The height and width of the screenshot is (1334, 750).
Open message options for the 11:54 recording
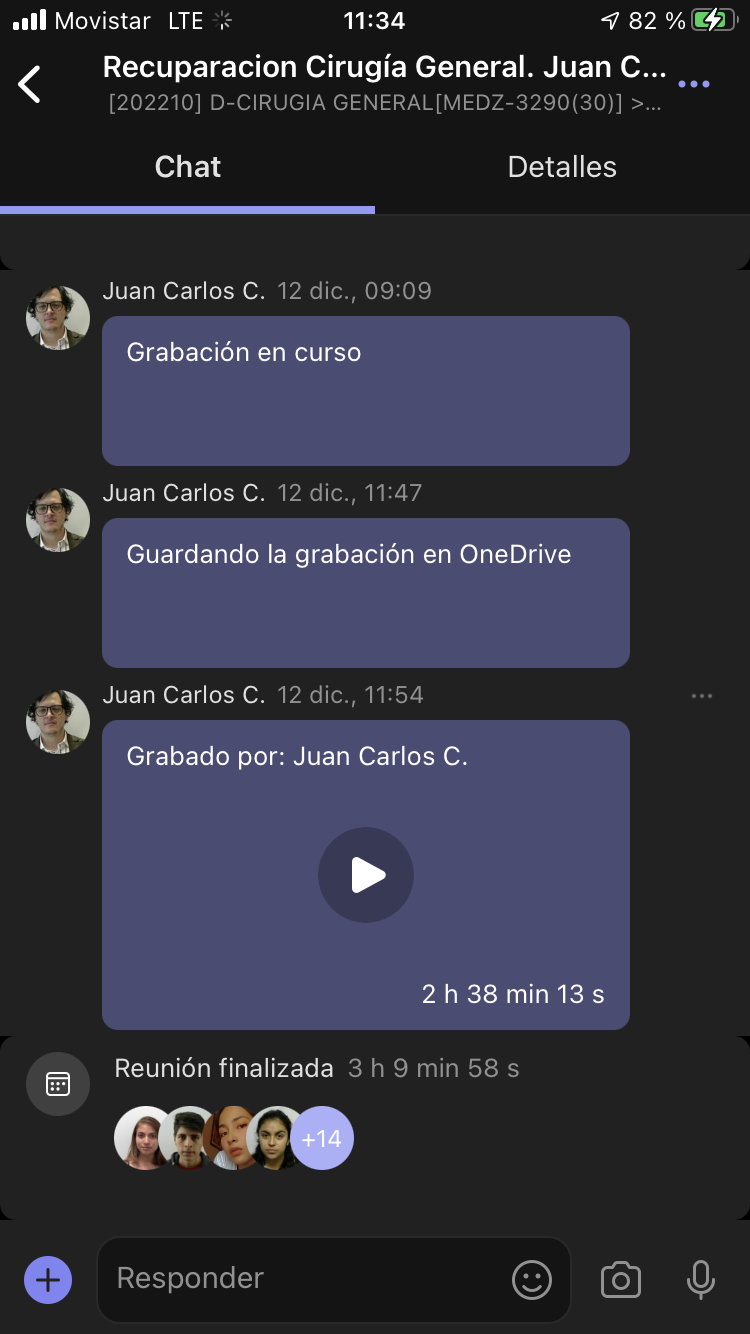pyautogui.click(x=702, y=696)
